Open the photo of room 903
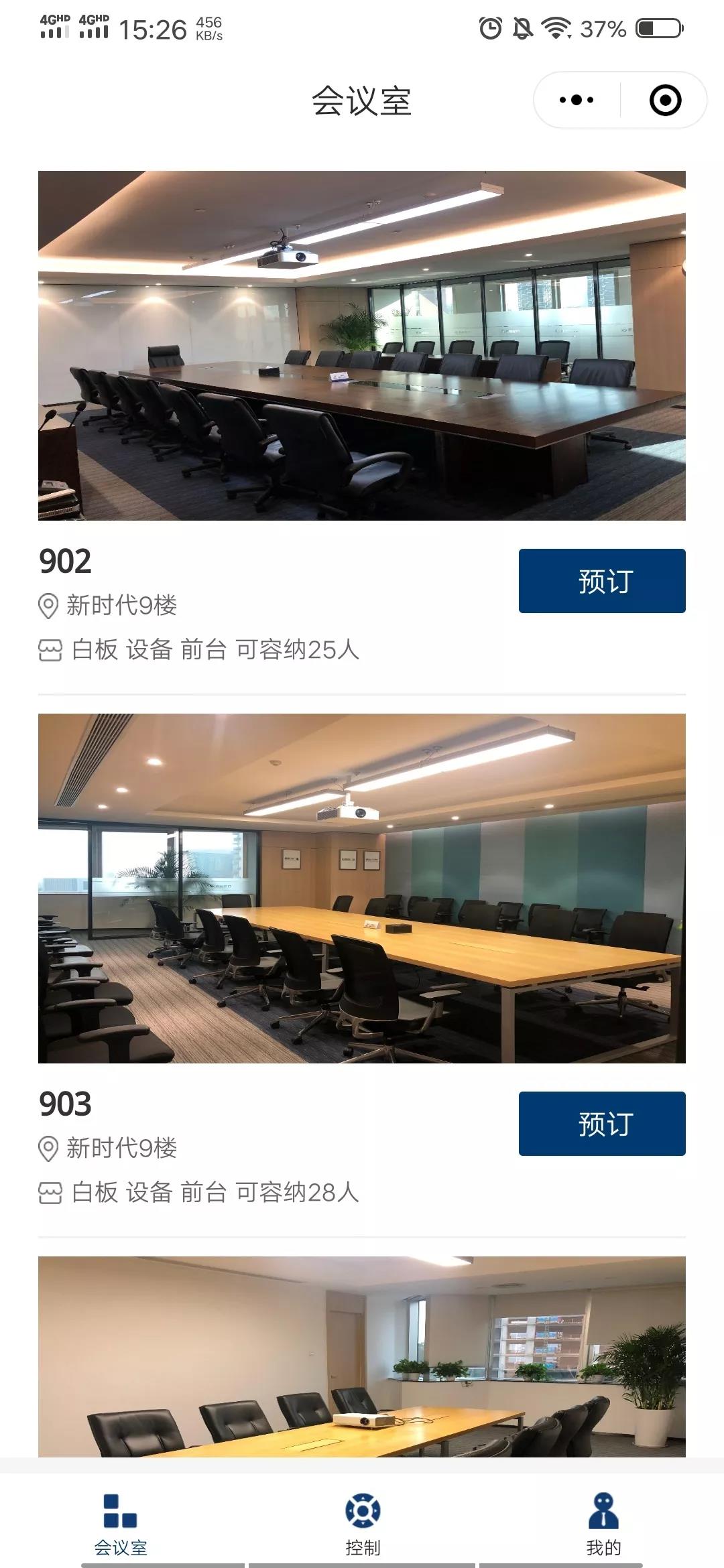 click(362, 889)
